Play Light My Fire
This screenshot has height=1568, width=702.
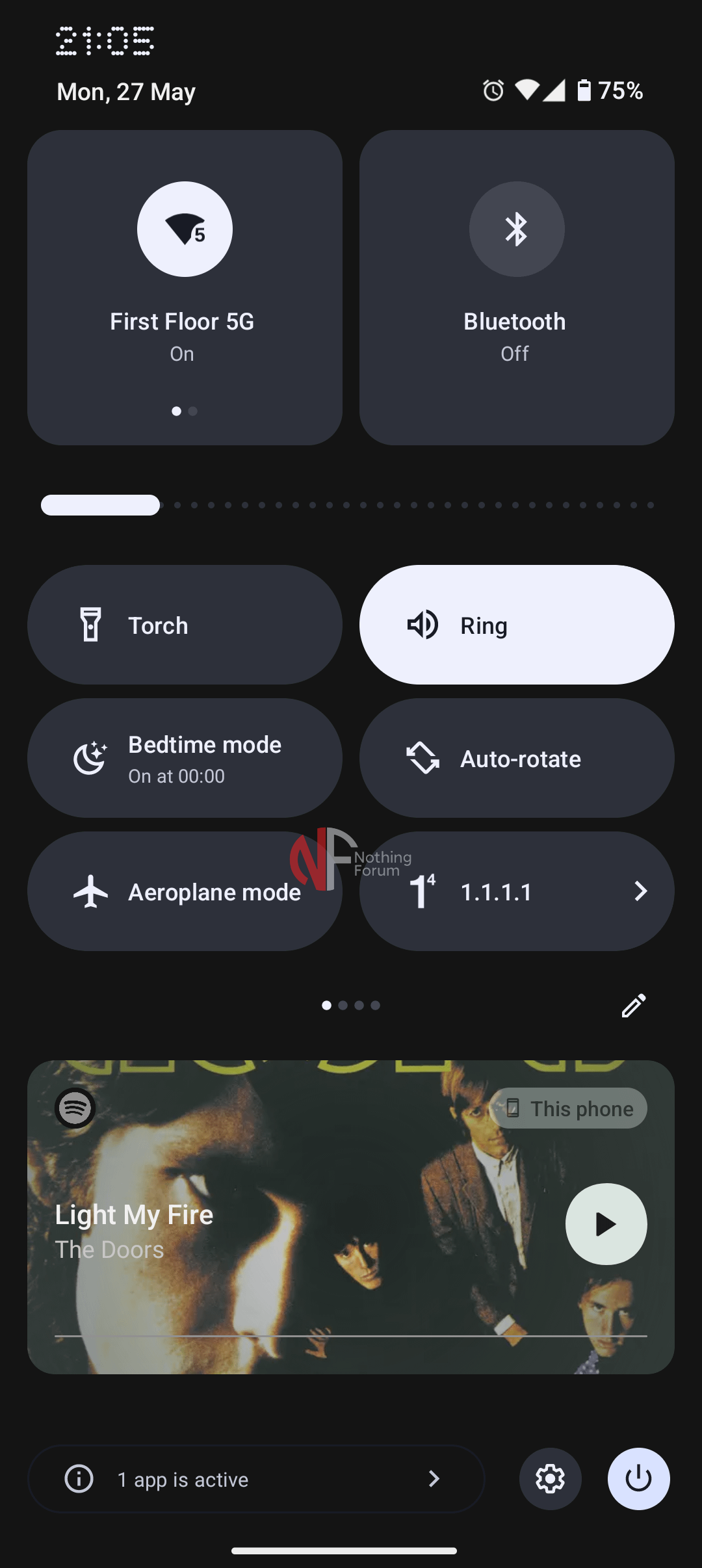click(x=606, y=1224)
